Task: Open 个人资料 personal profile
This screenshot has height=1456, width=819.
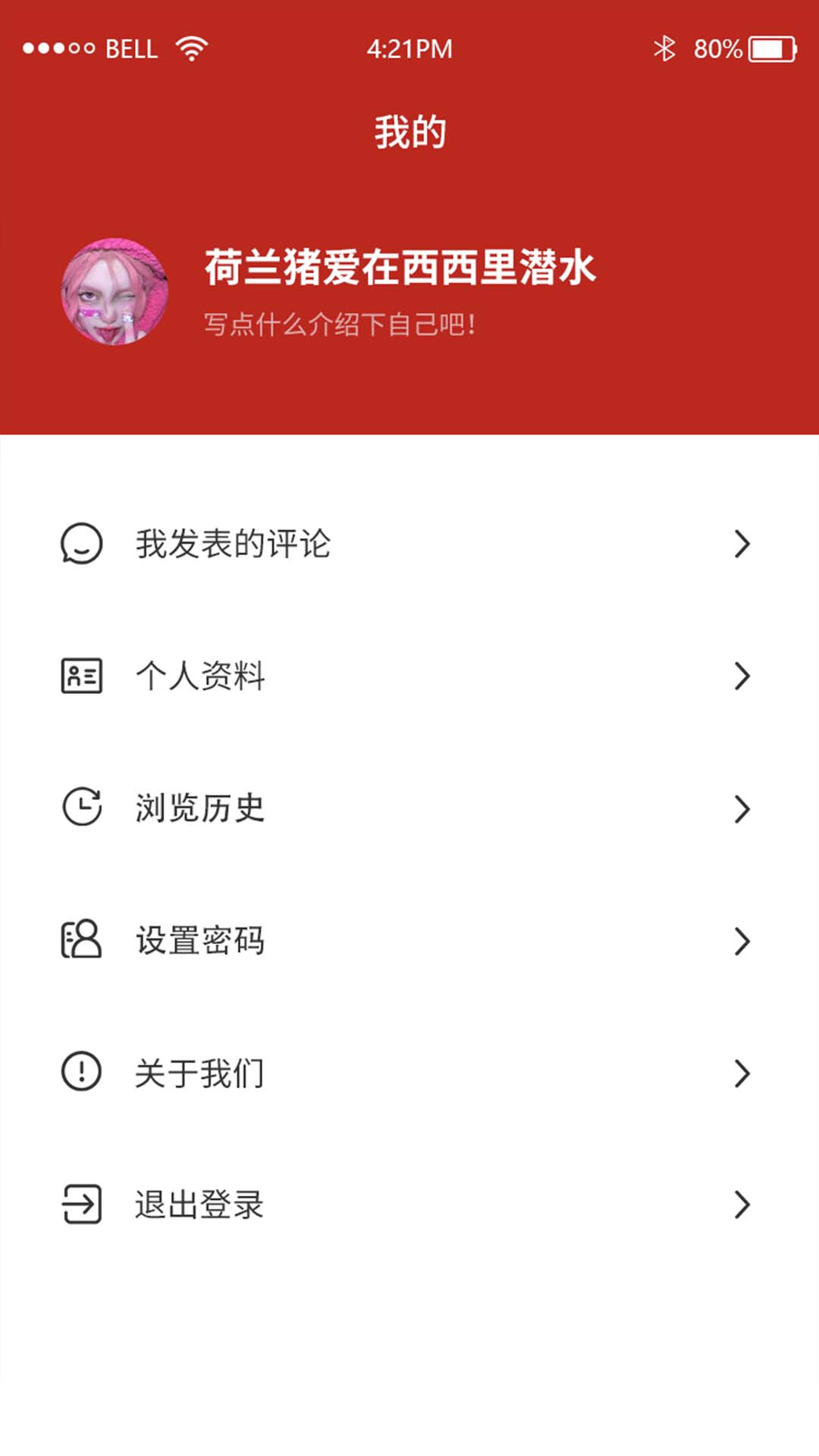Action: (200, 676)
